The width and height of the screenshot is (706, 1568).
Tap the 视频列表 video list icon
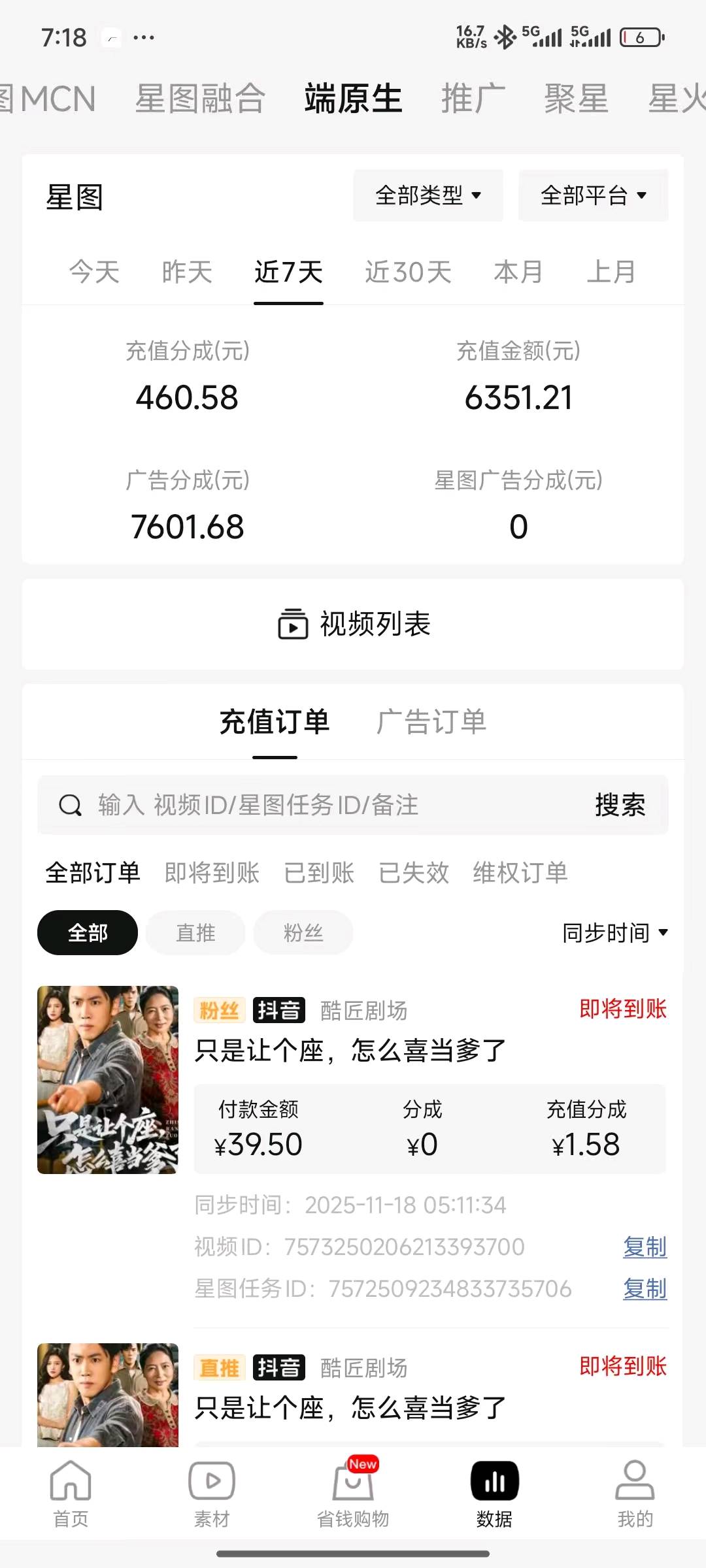(292, 624)
